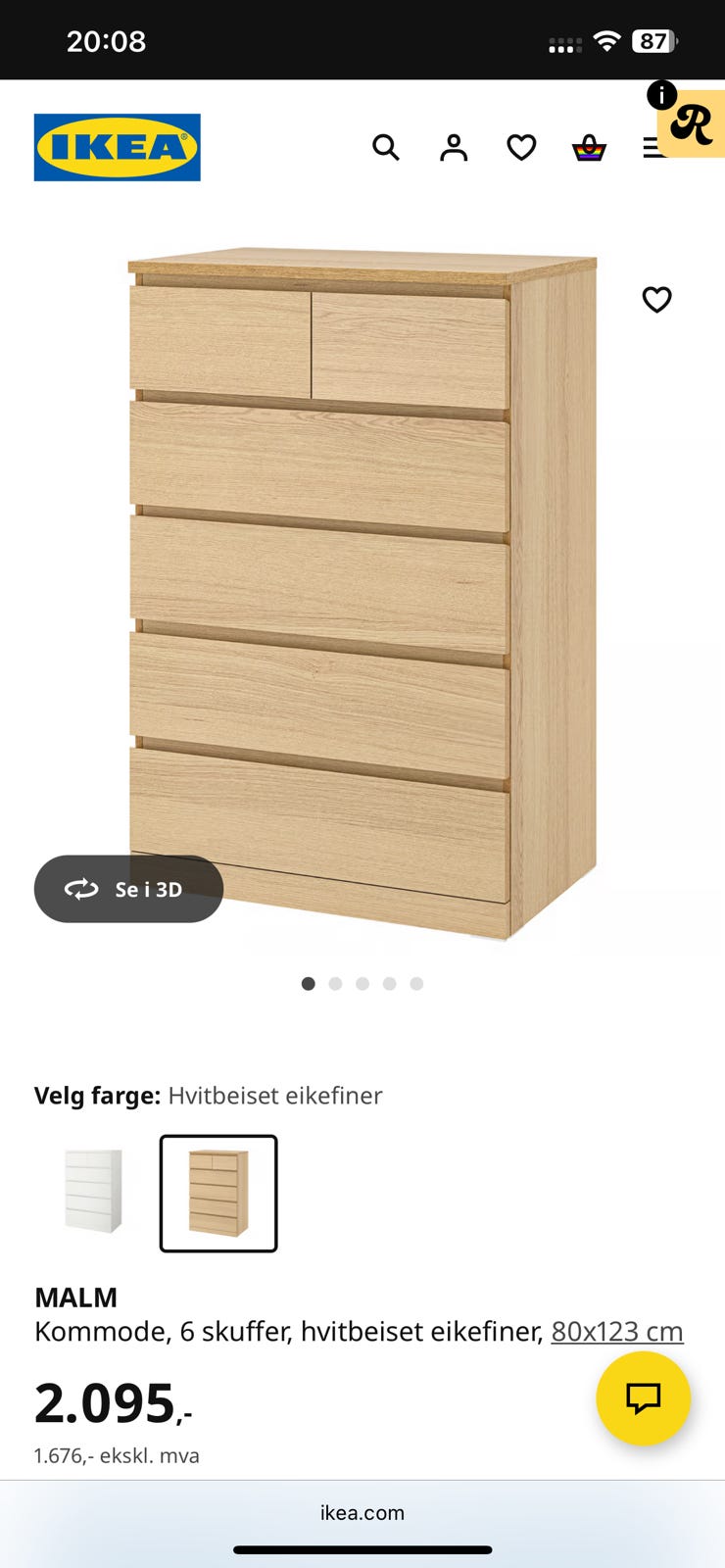Screen dimensions: 725x1568
Task: Open the Rakuten cashback extension
Action: pyautogui.click(x=692, y=127)
